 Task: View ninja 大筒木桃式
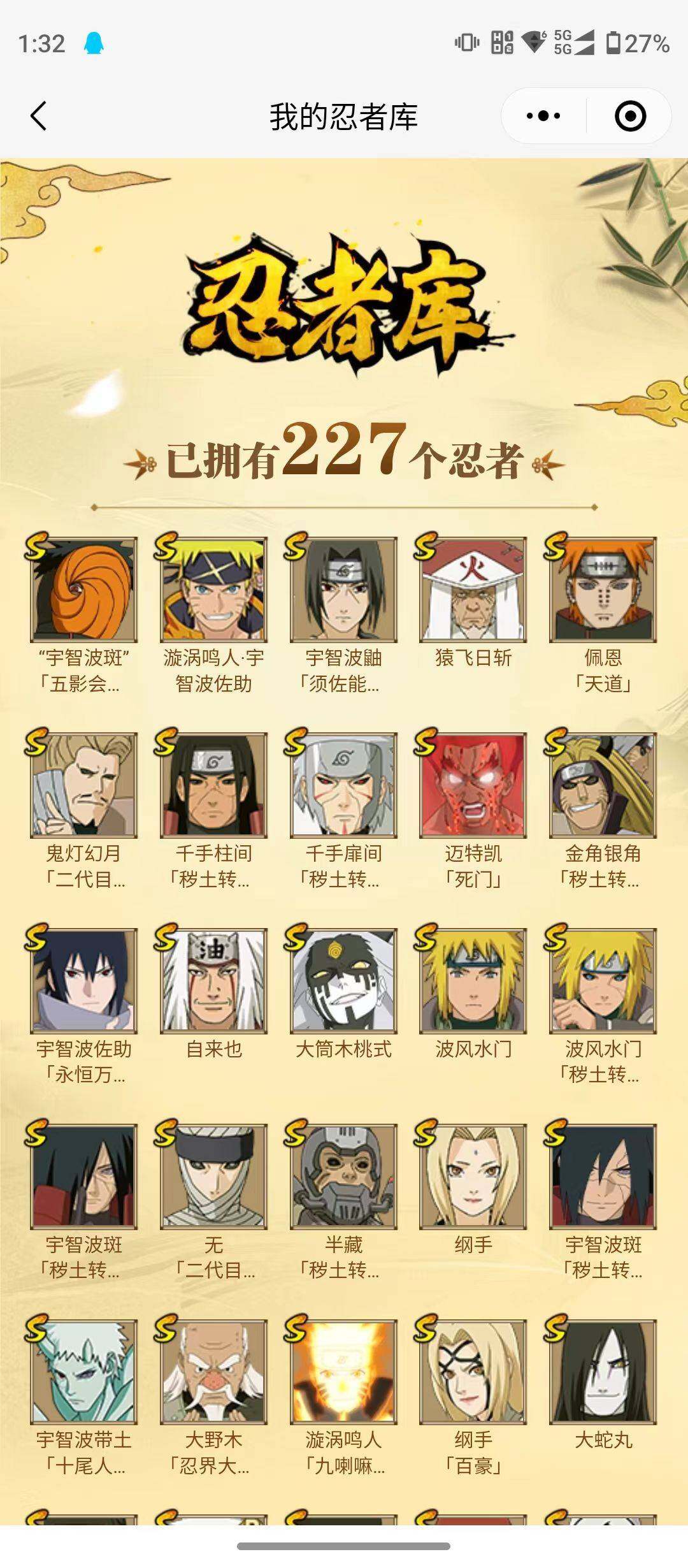[x=343, y=981]
